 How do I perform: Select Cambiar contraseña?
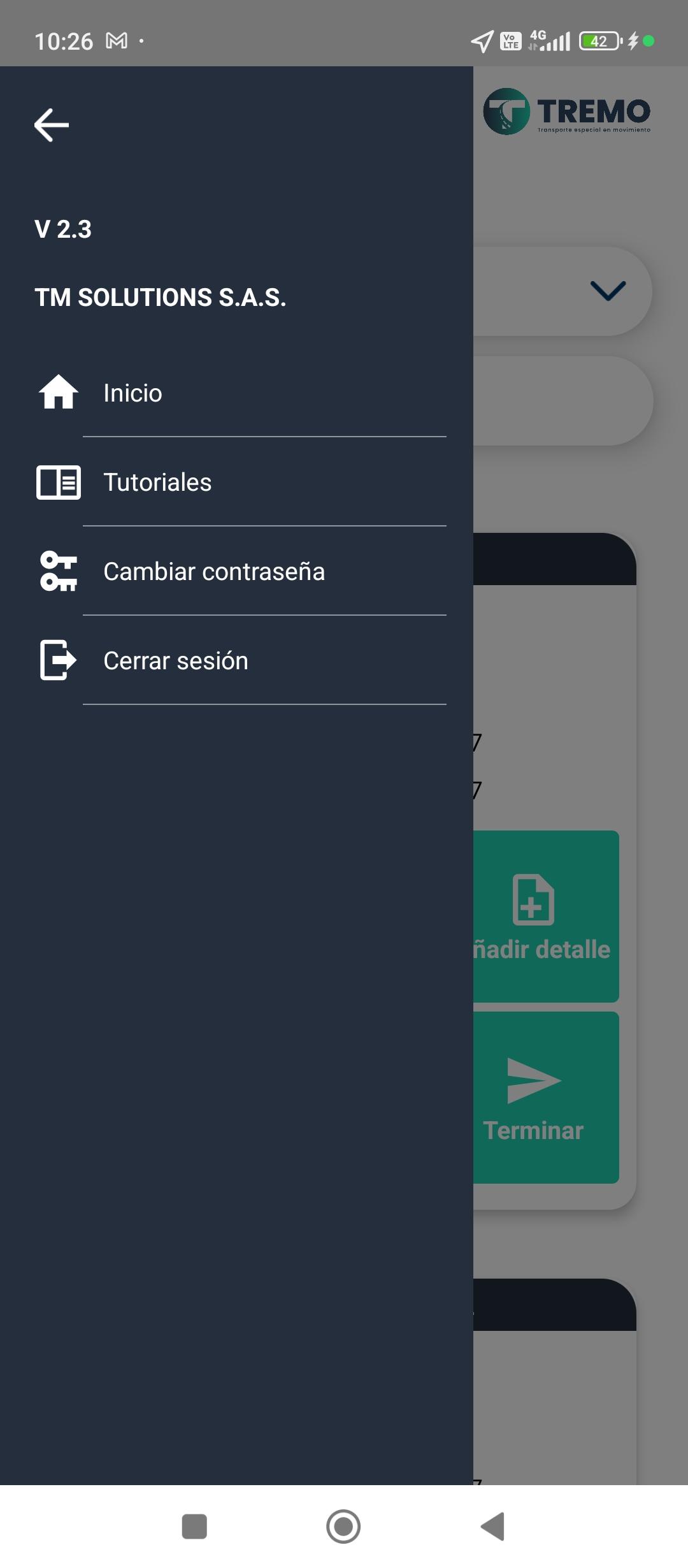(214, 572)
